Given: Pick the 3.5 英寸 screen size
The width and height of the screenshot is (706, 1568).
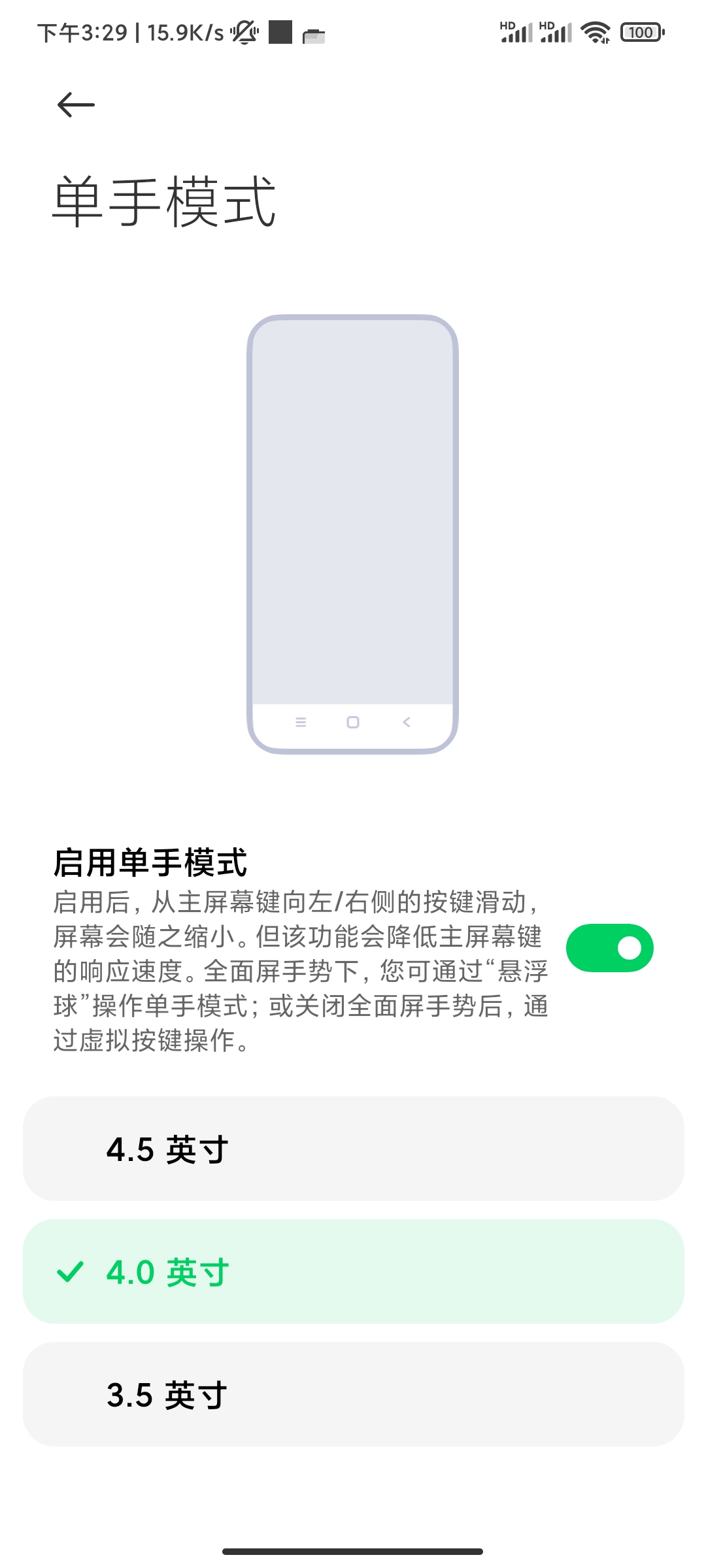Looking at the screenshot, I should (x=353, y=1394).
